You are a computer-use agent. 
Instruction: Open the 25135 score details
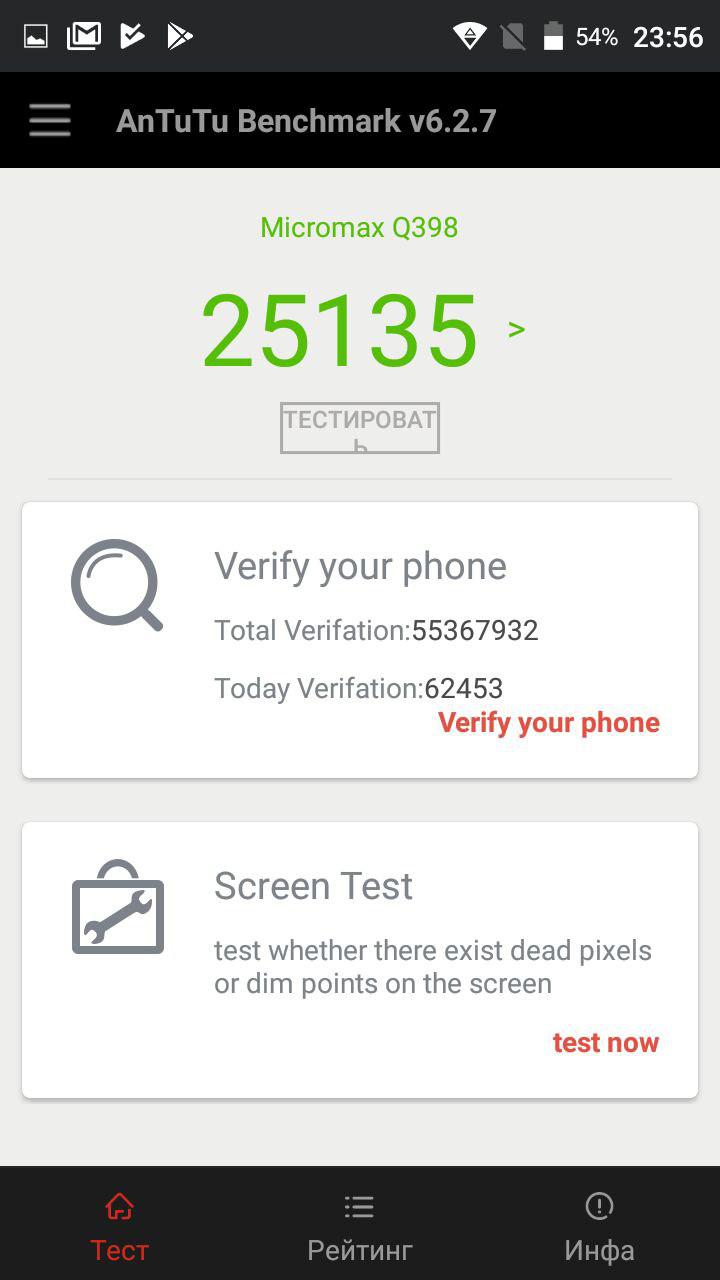362,329
